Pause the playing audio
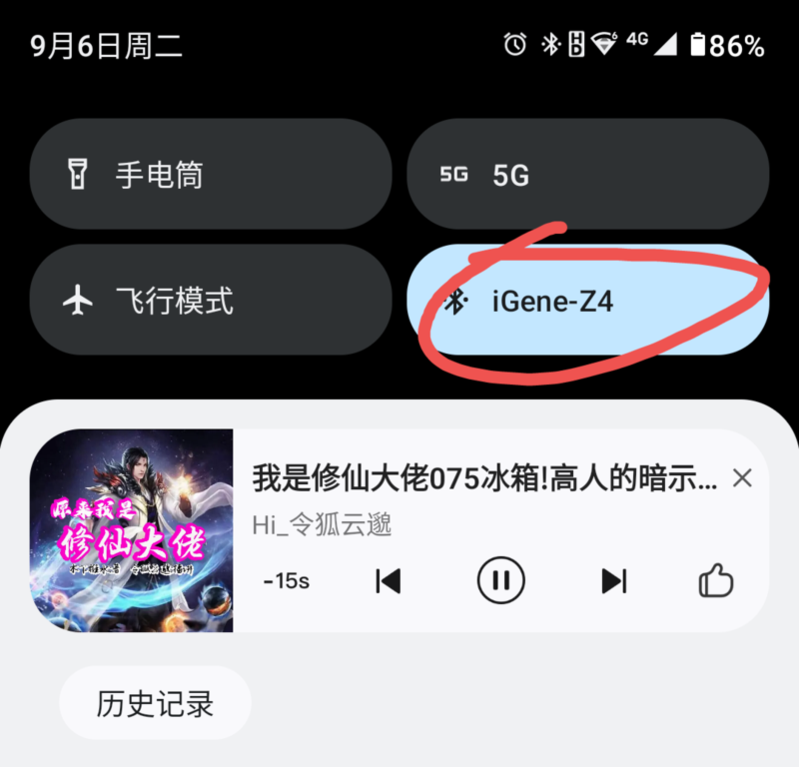The width and height of the screenshot is (799, 767). coord(501,580)
